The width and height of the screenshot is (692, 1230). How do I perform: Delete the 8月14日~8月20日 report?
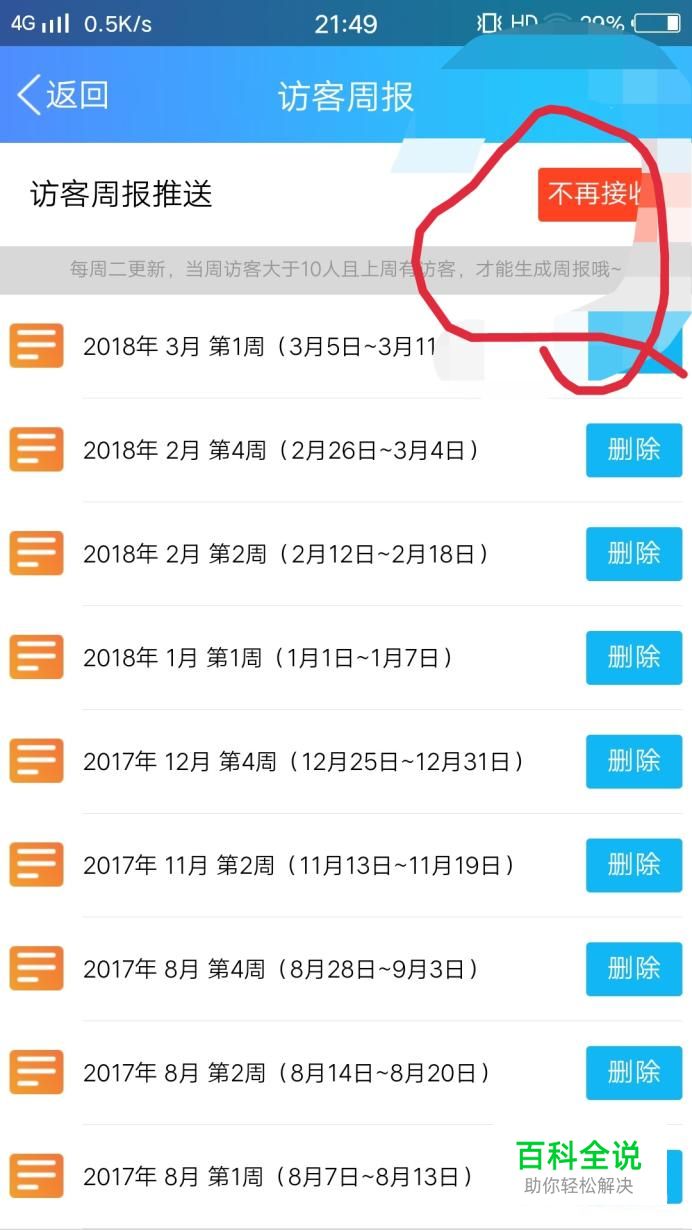pos(634,1074)
